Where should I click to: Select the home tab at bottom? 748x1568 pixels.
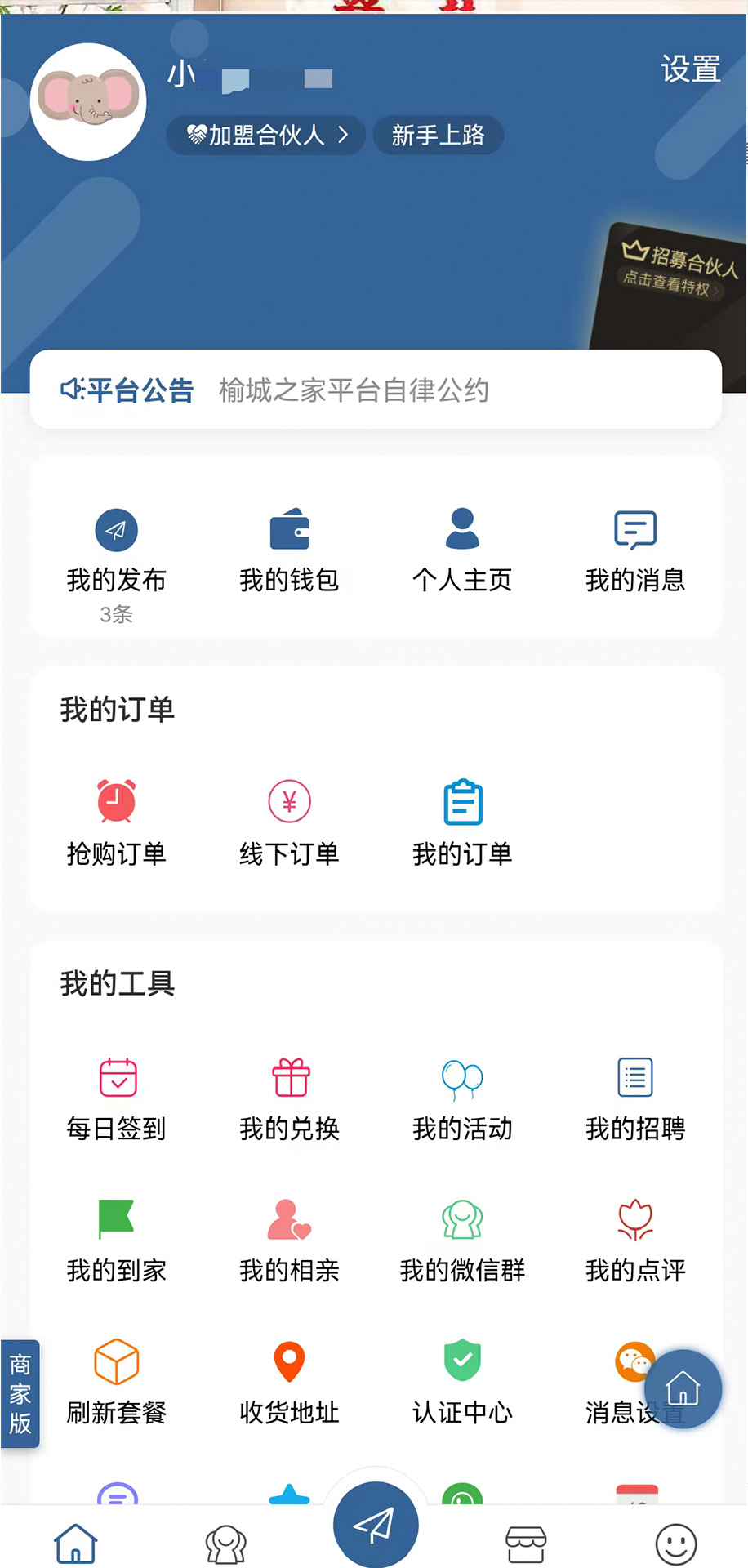coord(76,1539)
